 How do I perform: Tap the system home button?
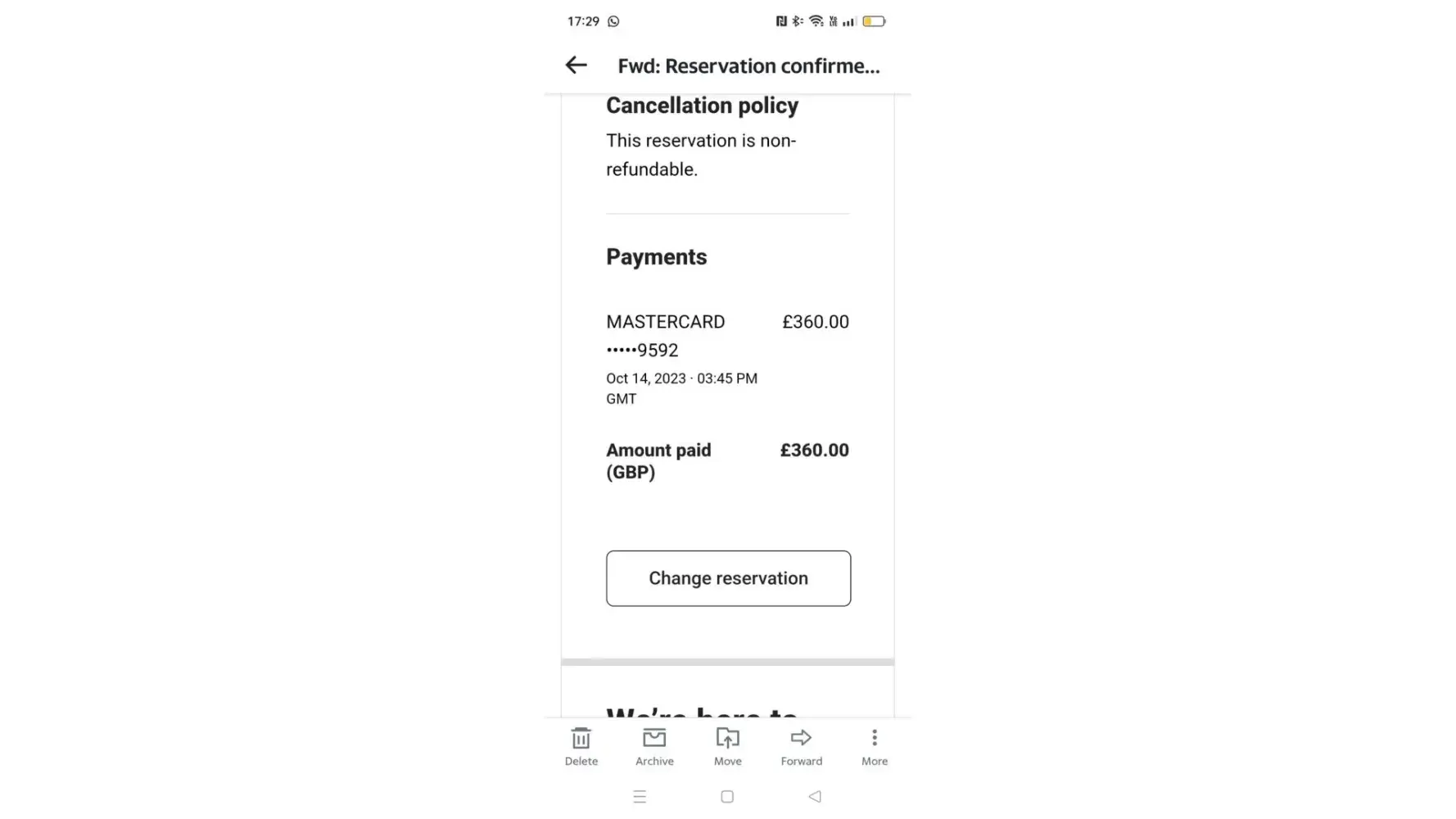tap(727, 796)
